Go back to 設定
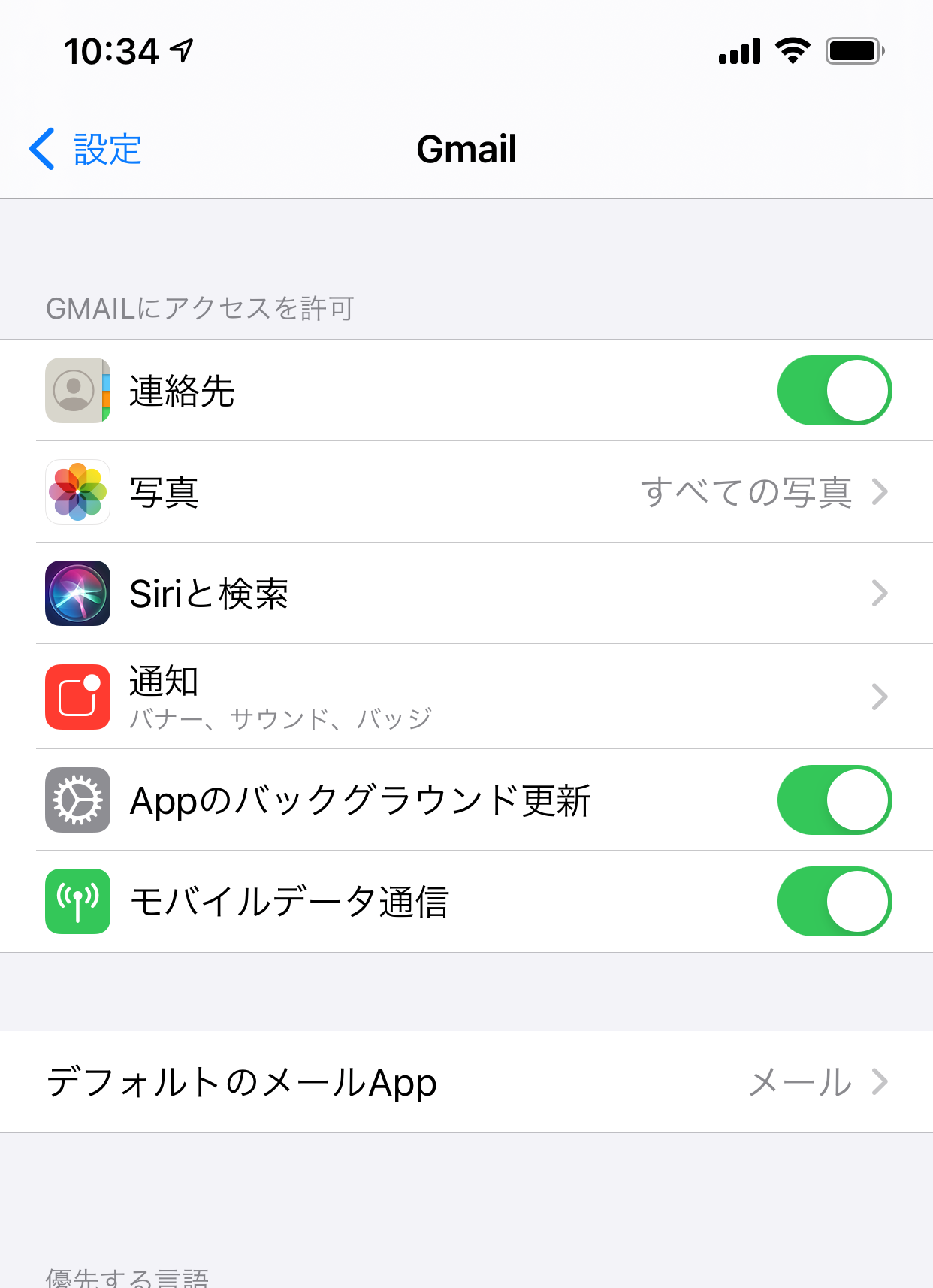This screenshot has height=1288, width=933. click(x=86, y=149)
